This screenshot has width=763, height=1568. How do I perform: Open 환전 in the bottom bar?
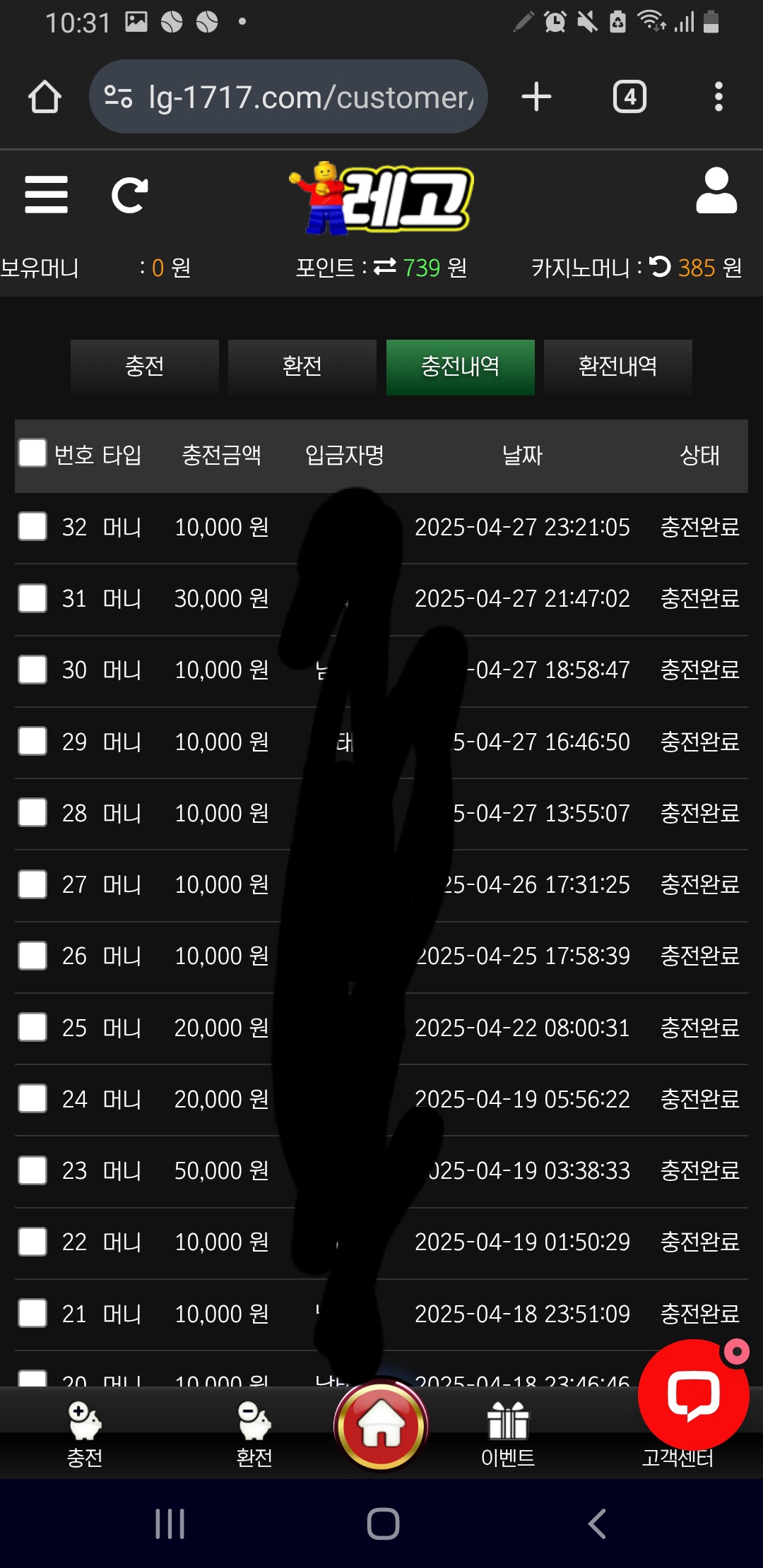(254, 1434)
